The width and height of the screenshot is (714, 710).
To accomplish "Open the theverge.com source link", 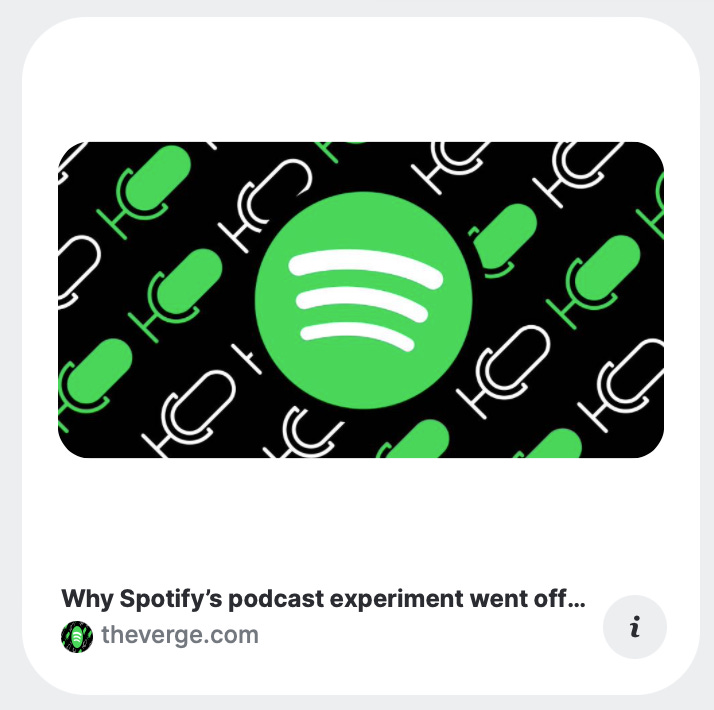I will tap(179, 634).
